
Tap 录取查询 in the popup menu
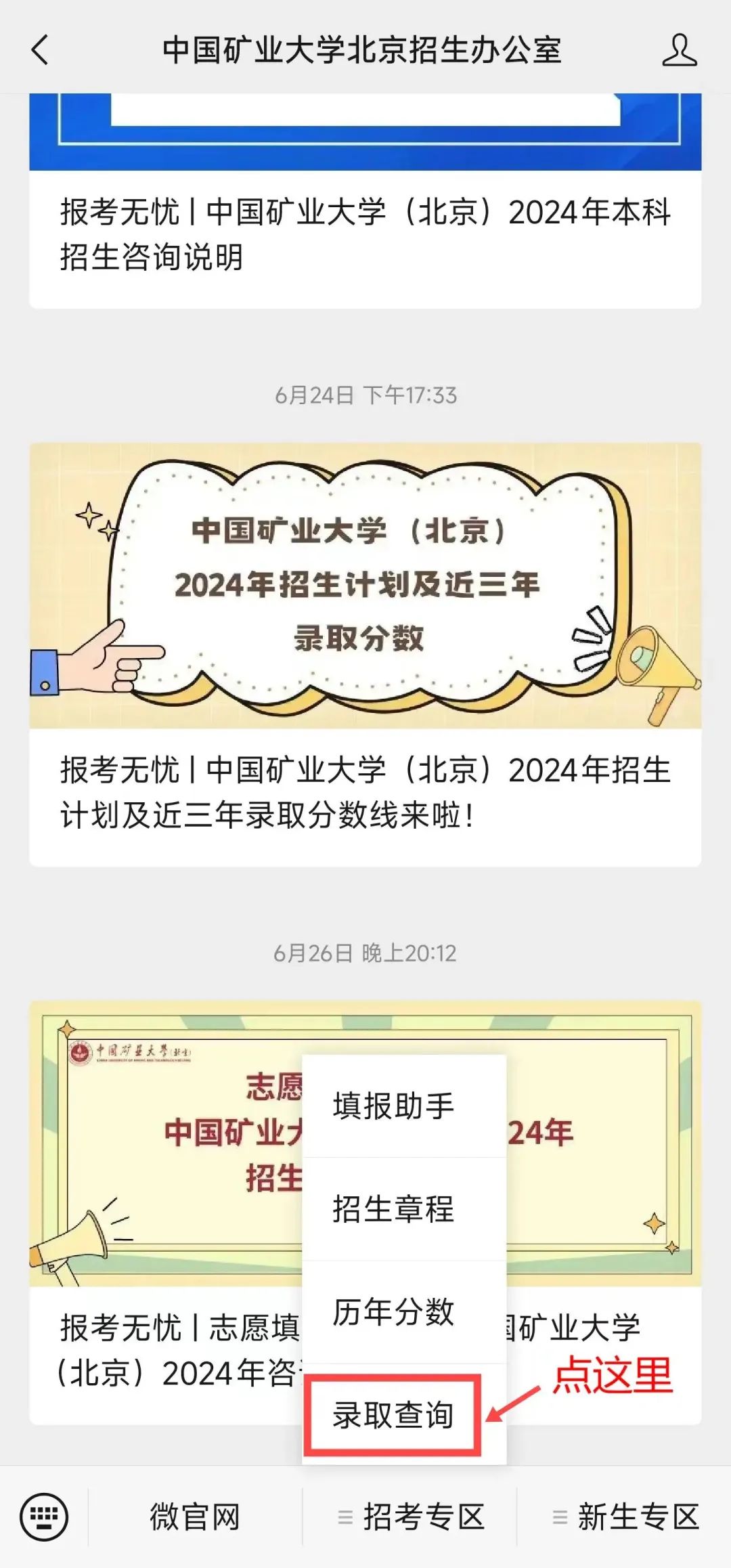tap(394, 1415)
